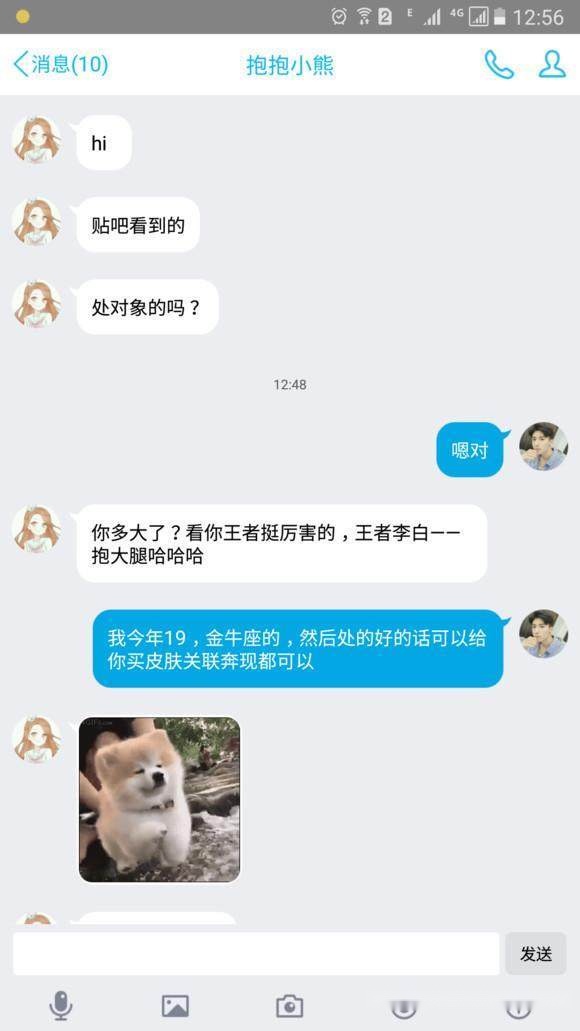Tap the 发送 send button
This screenshot has height=1031, width=580.
click(x=535, y=953)
